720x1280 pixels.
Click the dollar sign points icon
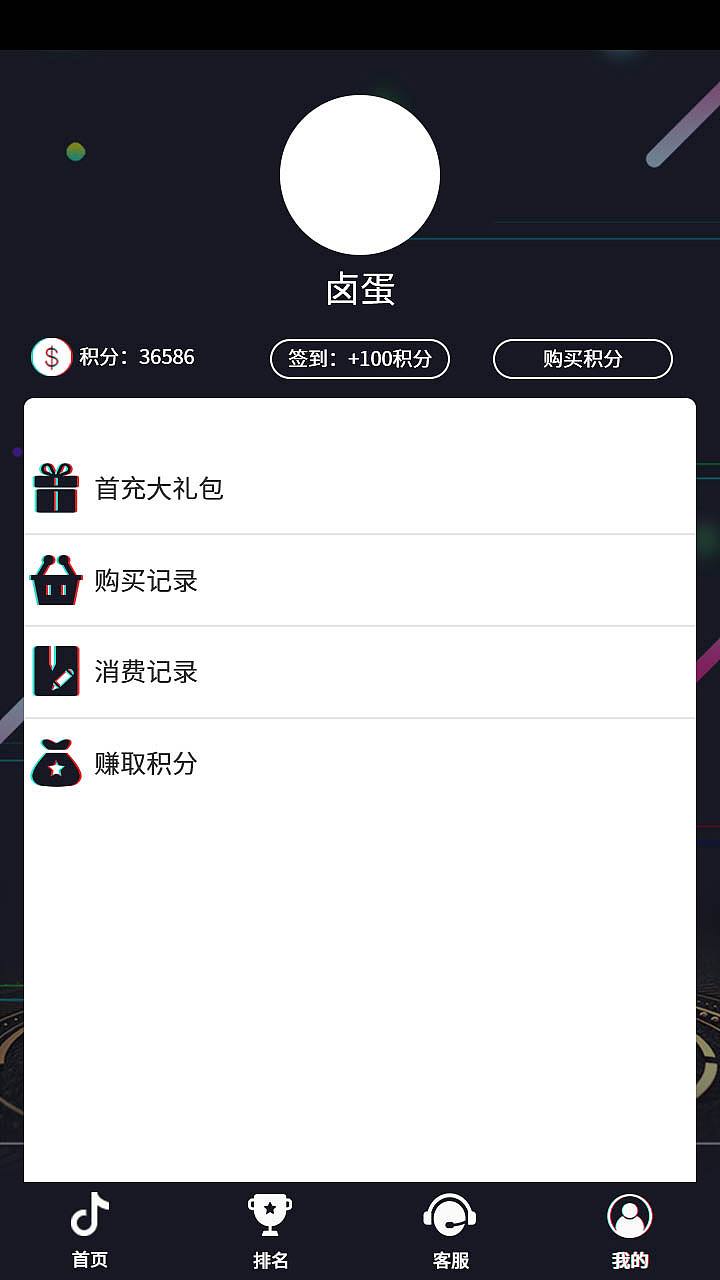tap(51, 357)
